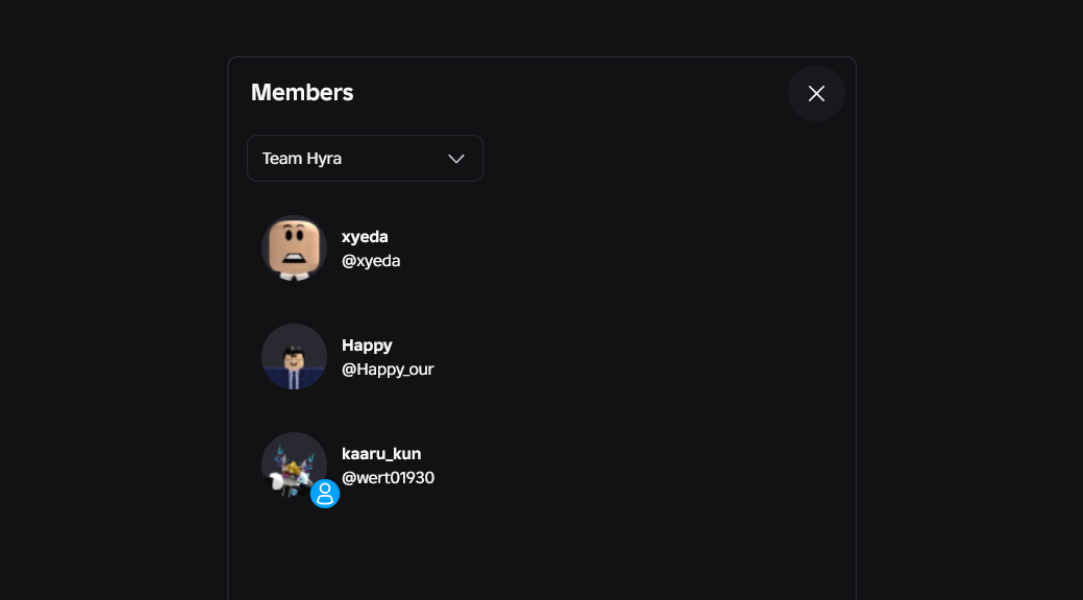The height and width of the screenshot is (600, 1083).
Task: Open Happy's member profile
Action: click(347, 357)
